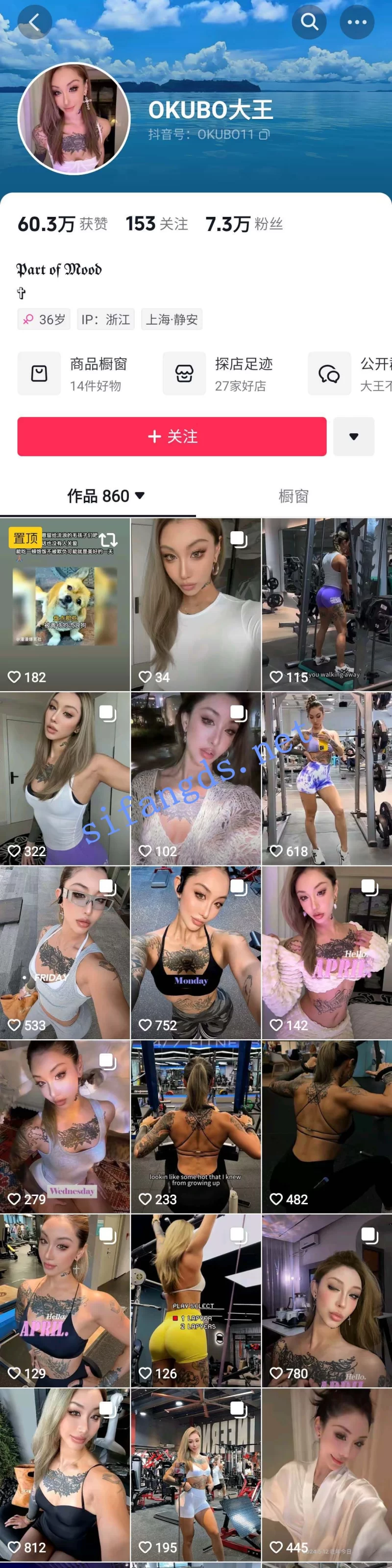Open search on this profile

point(309,23)
